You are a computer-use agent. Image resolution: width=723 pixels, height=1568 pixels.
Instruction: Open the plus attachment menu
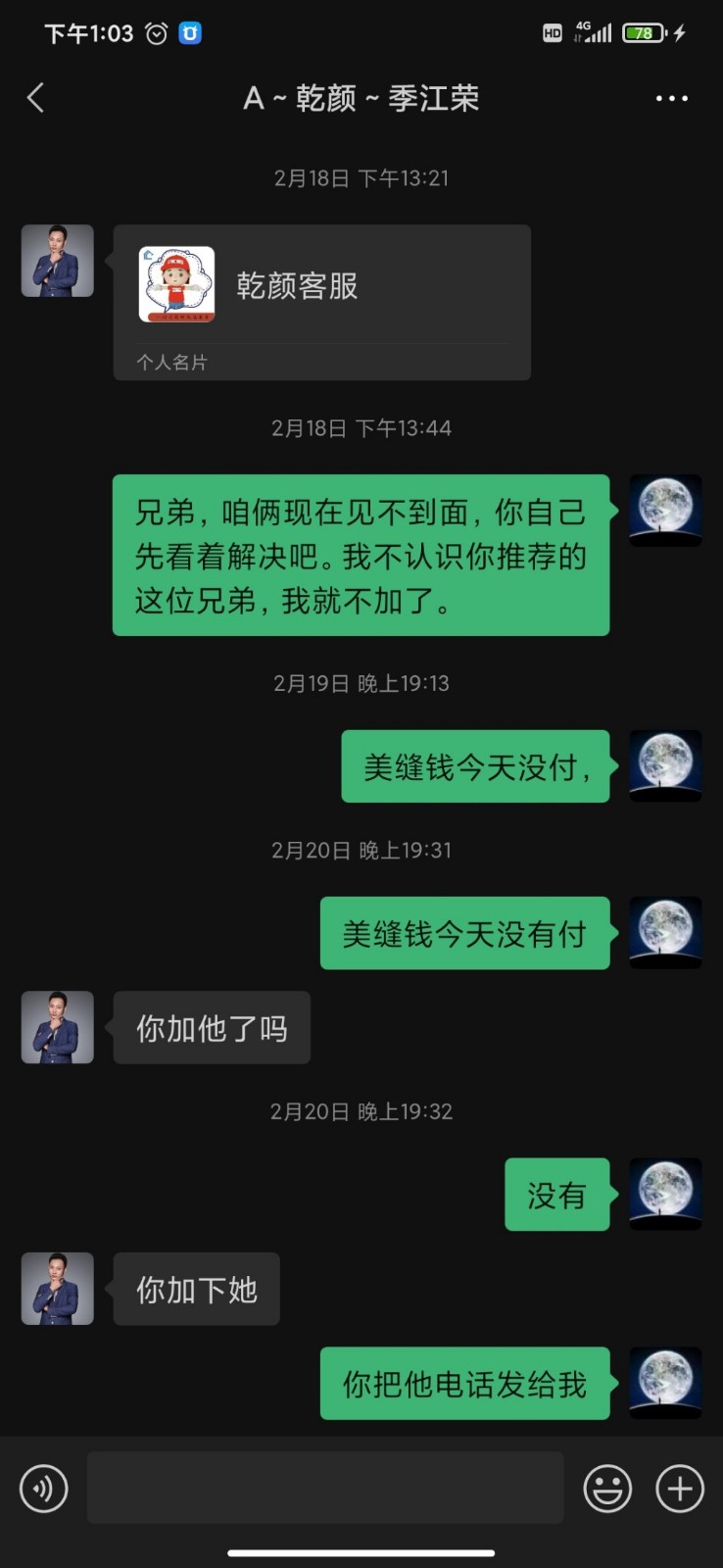pos(680,1489)
